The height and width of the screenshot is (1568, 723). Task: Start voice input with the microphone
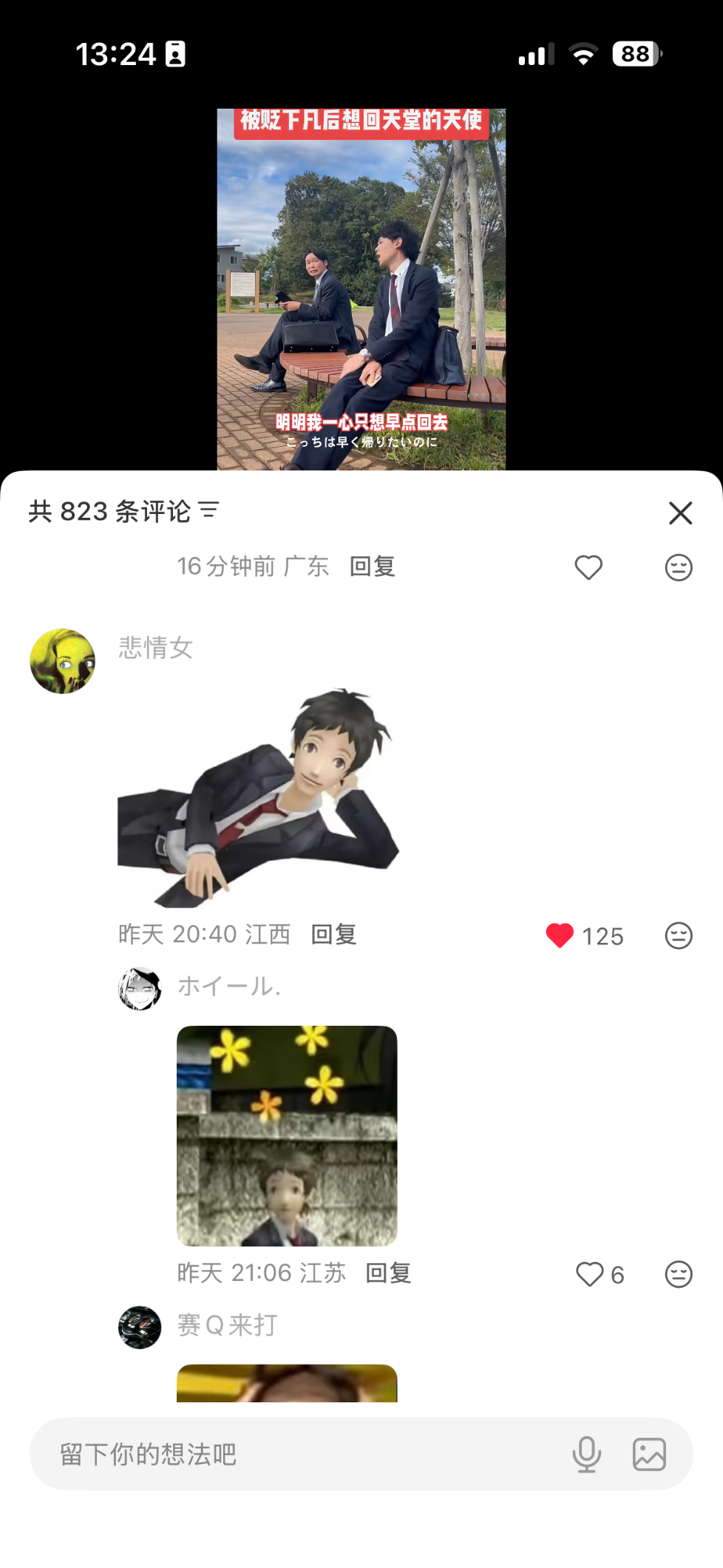pyautogui.click(x=586, y=1454)
